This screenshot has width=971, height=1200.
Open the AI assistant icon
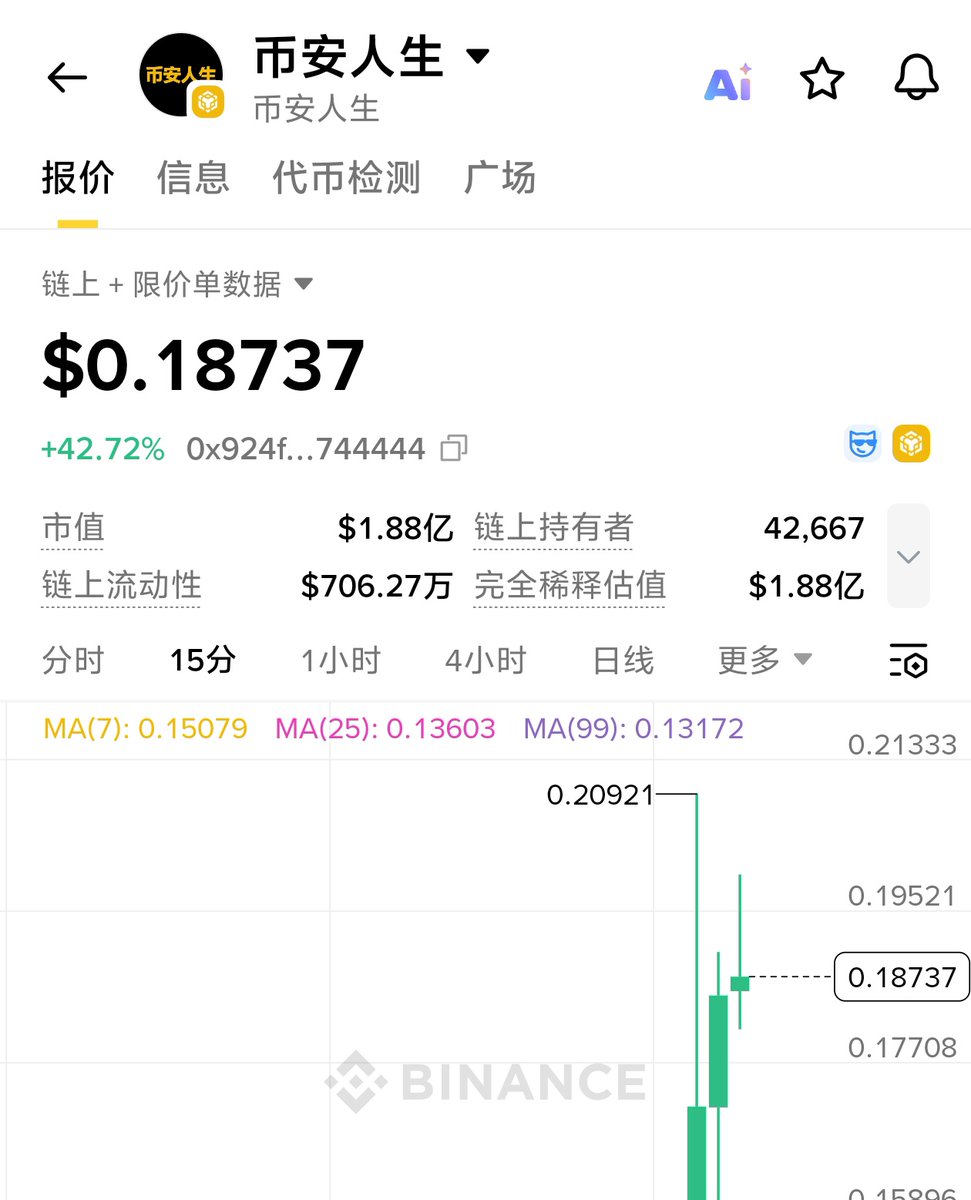tap(728, 82)
